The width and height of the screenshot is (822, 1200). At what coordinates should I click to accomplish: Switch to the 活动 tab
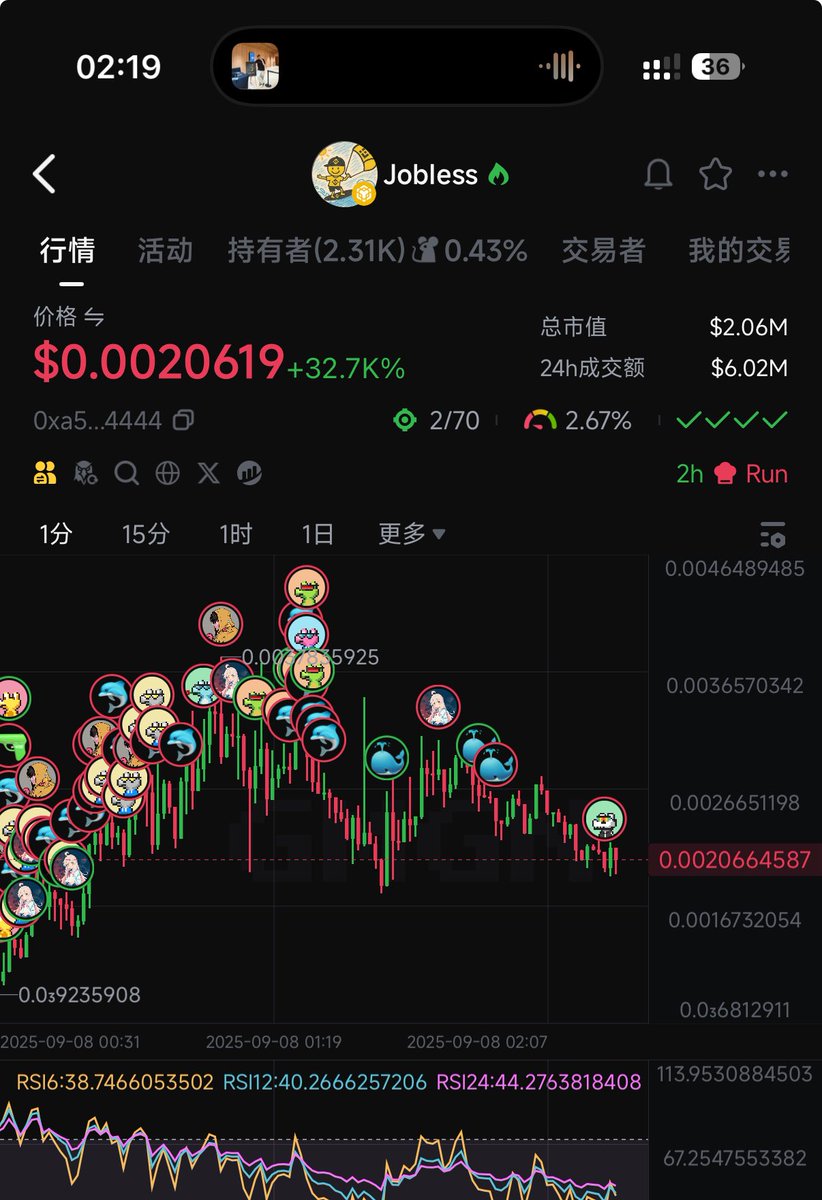(x=165, y=250)
